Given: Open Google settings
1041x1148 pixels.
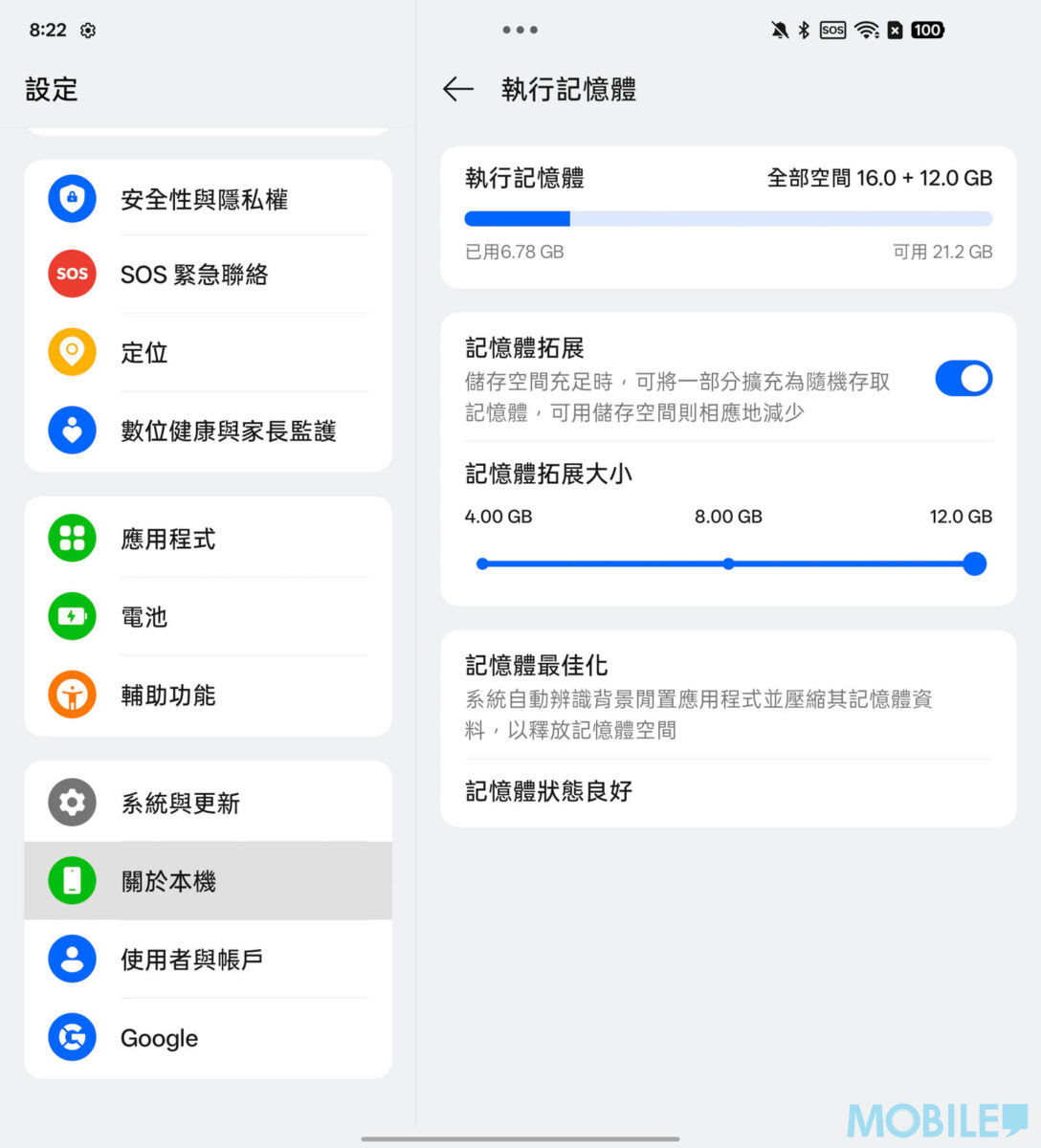Looking at the screenshot, I should click(x=207, y=1038).
